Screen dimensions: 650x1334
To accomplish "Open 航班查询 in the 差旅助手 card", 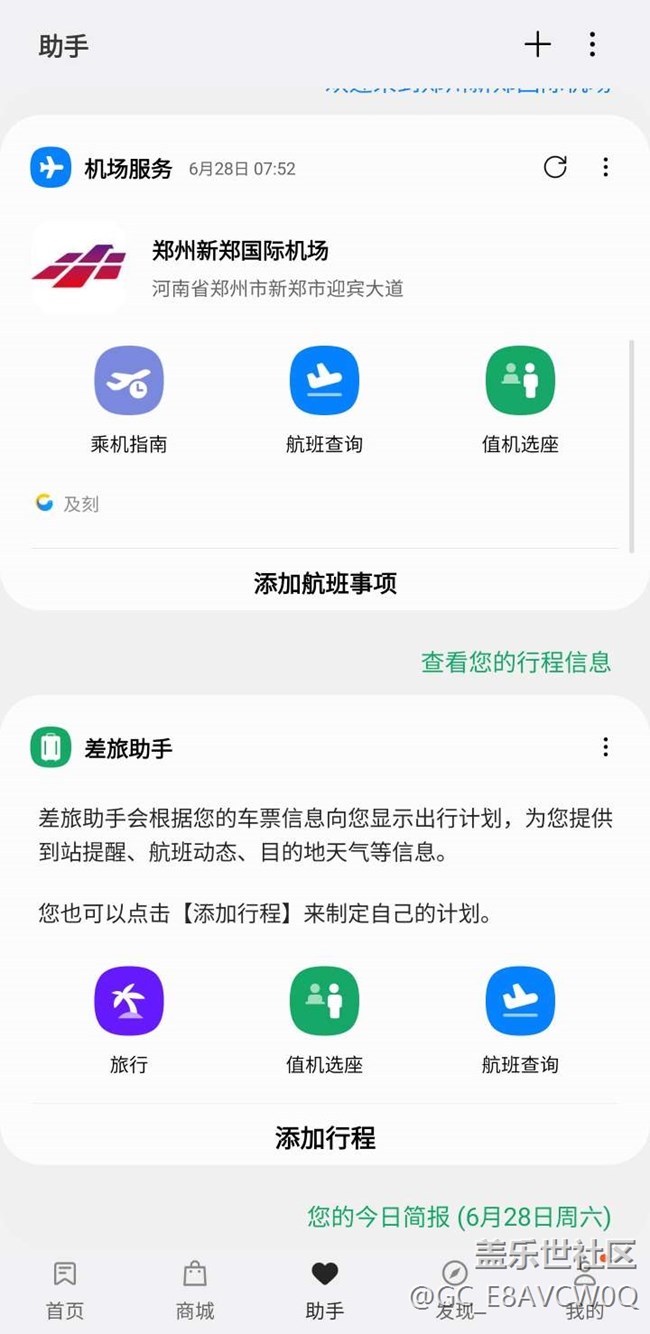I will (x=520, y=1019).
